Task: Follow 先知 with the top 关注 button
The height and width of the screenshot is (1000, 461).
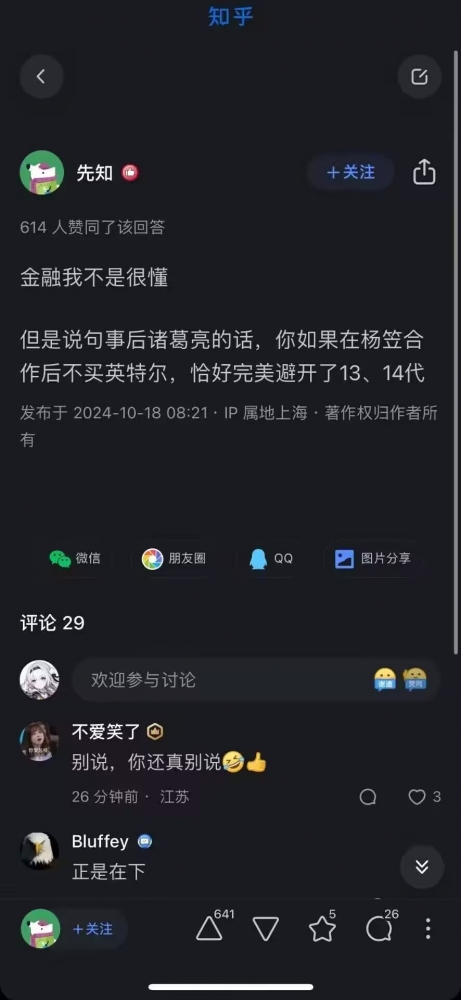Action: click(x=351, y=172)
